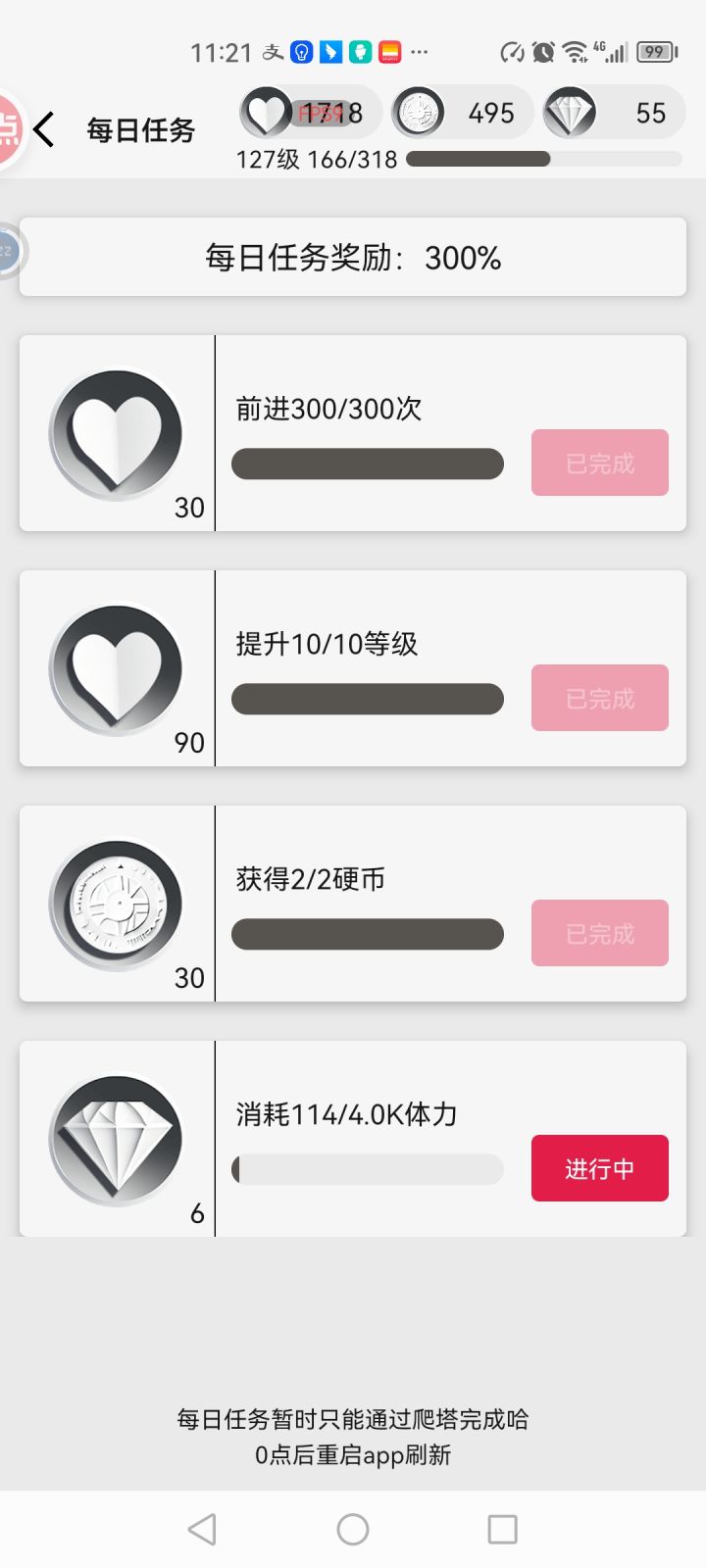The height and width of the screenshot is (1568, 706).
Task: Tap 已完成 button for 获得2/2硬币 task
Action: (600, 933)
